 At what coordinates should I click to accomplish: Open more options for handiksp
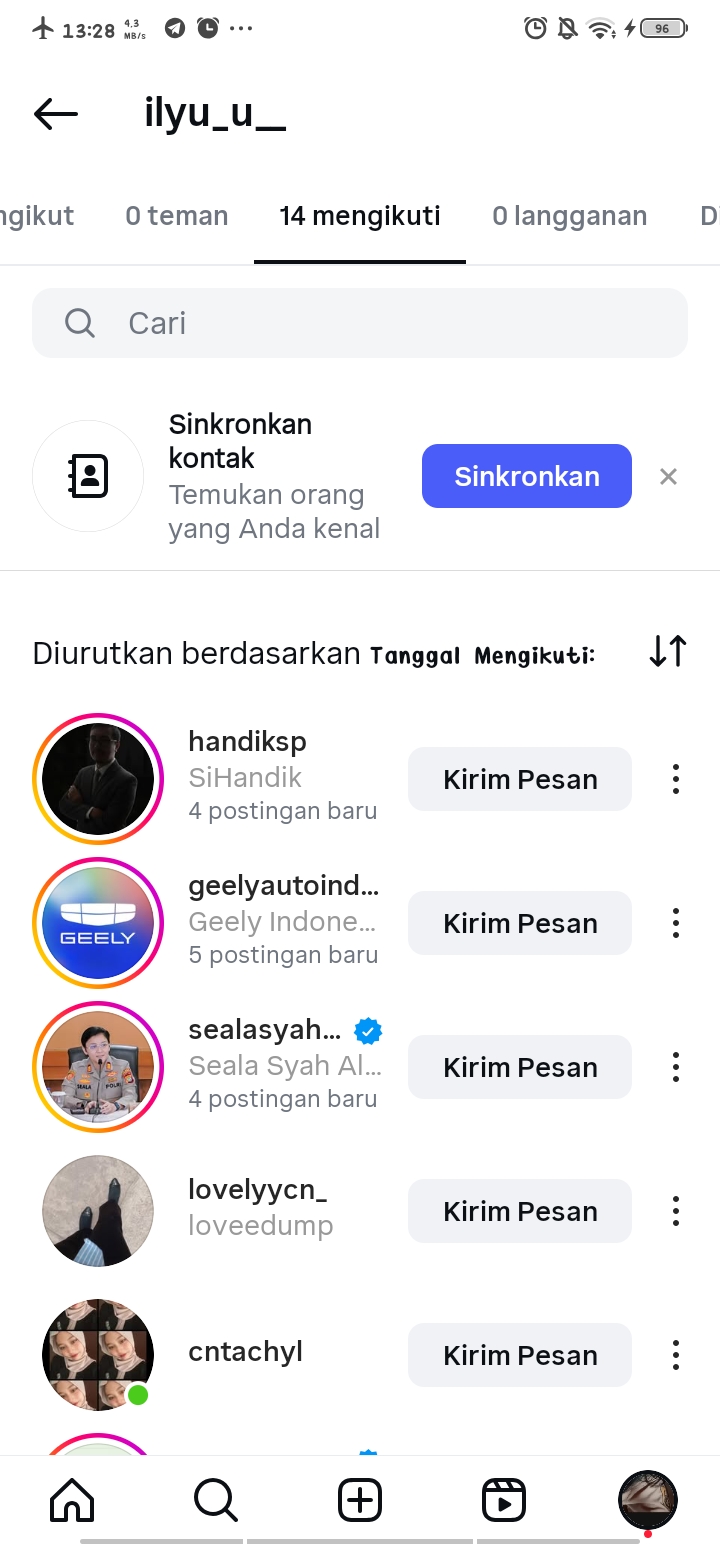coord(676,779)
